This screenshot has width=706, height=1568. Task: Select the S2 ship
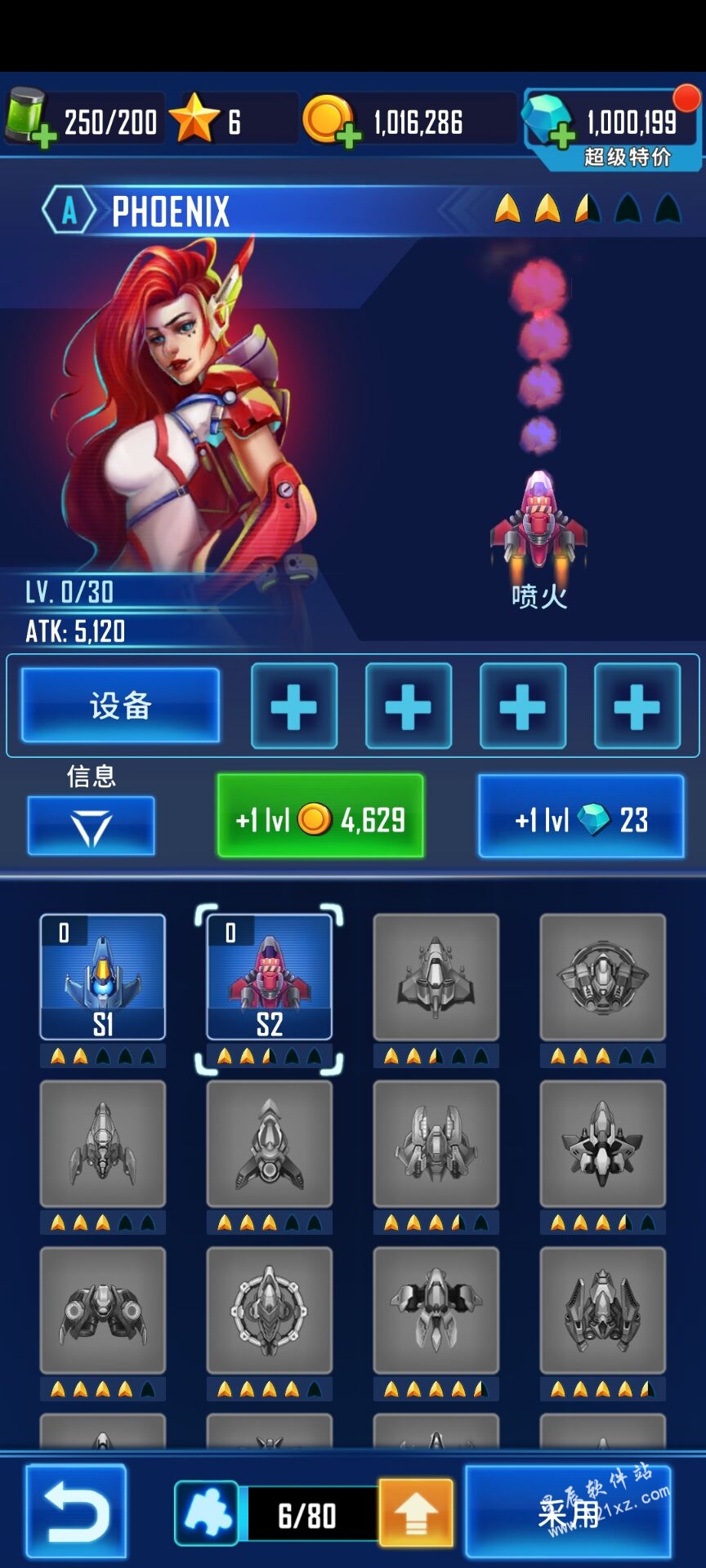270,978
